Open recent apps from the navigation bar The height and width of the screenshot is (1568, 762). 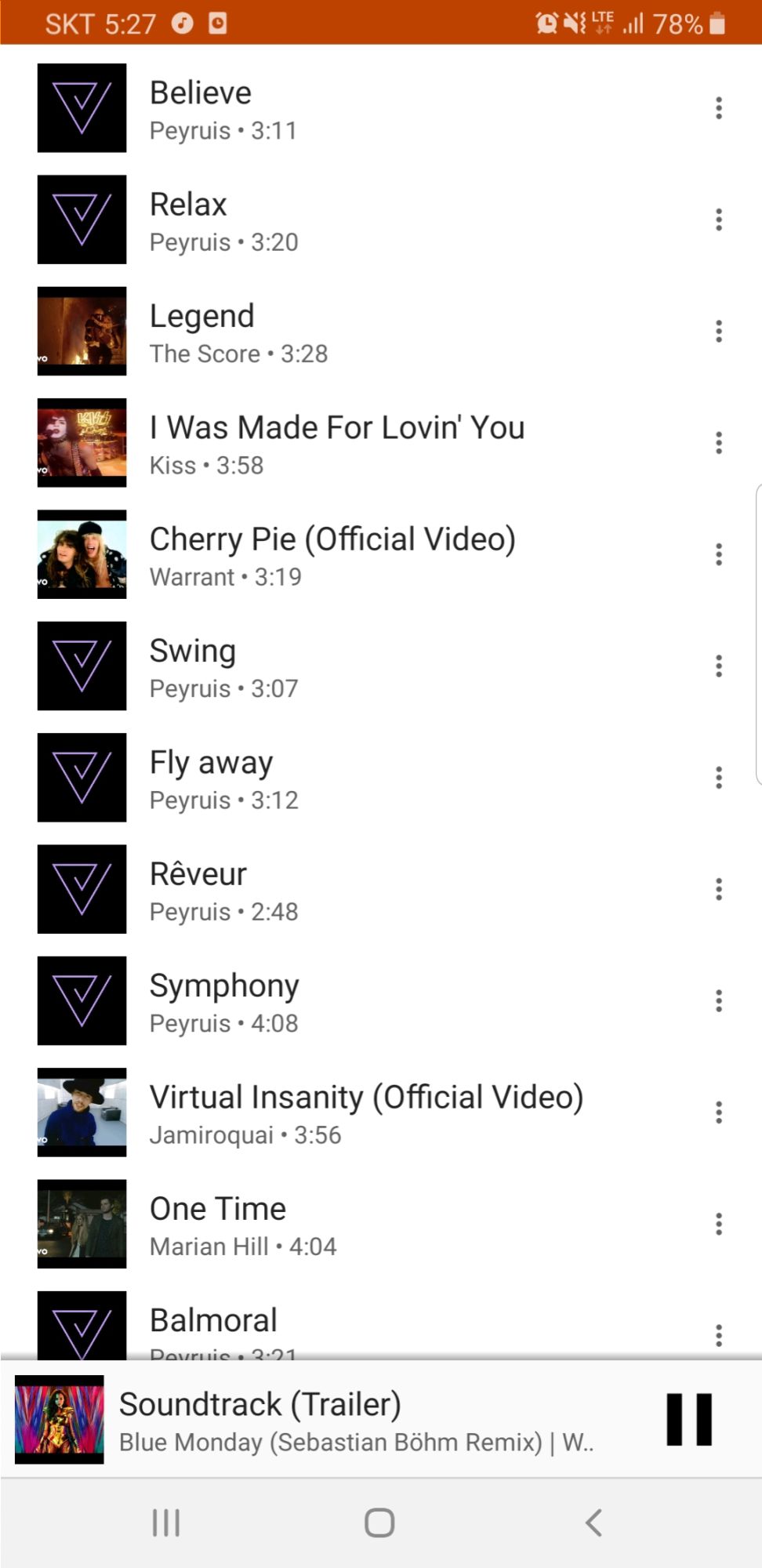tap(166, 1523)
